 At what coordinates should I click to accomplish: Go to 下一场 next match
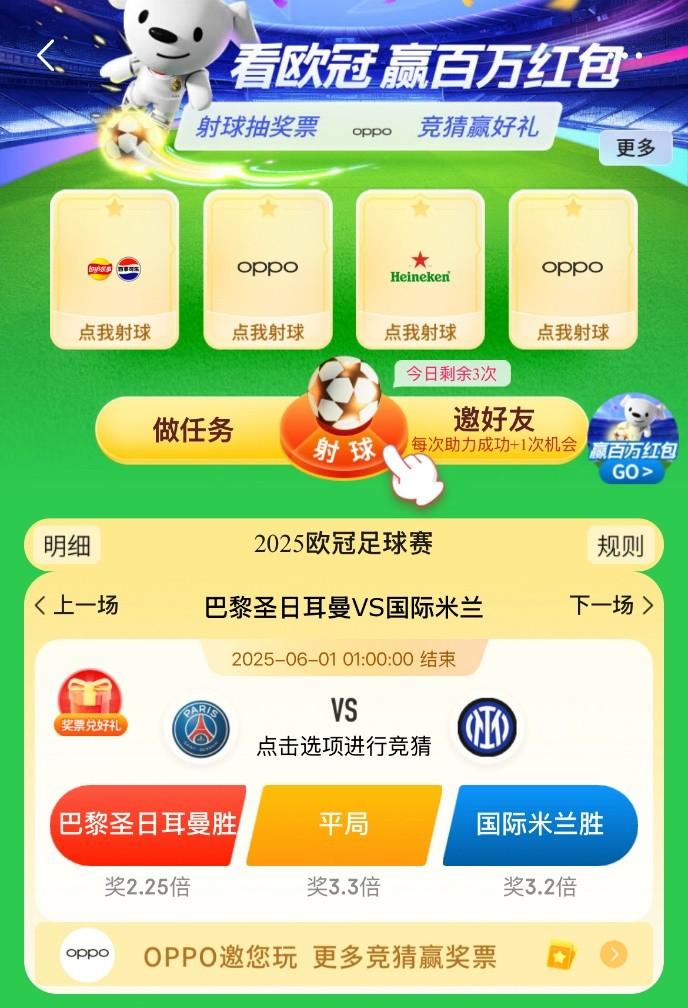612,605
